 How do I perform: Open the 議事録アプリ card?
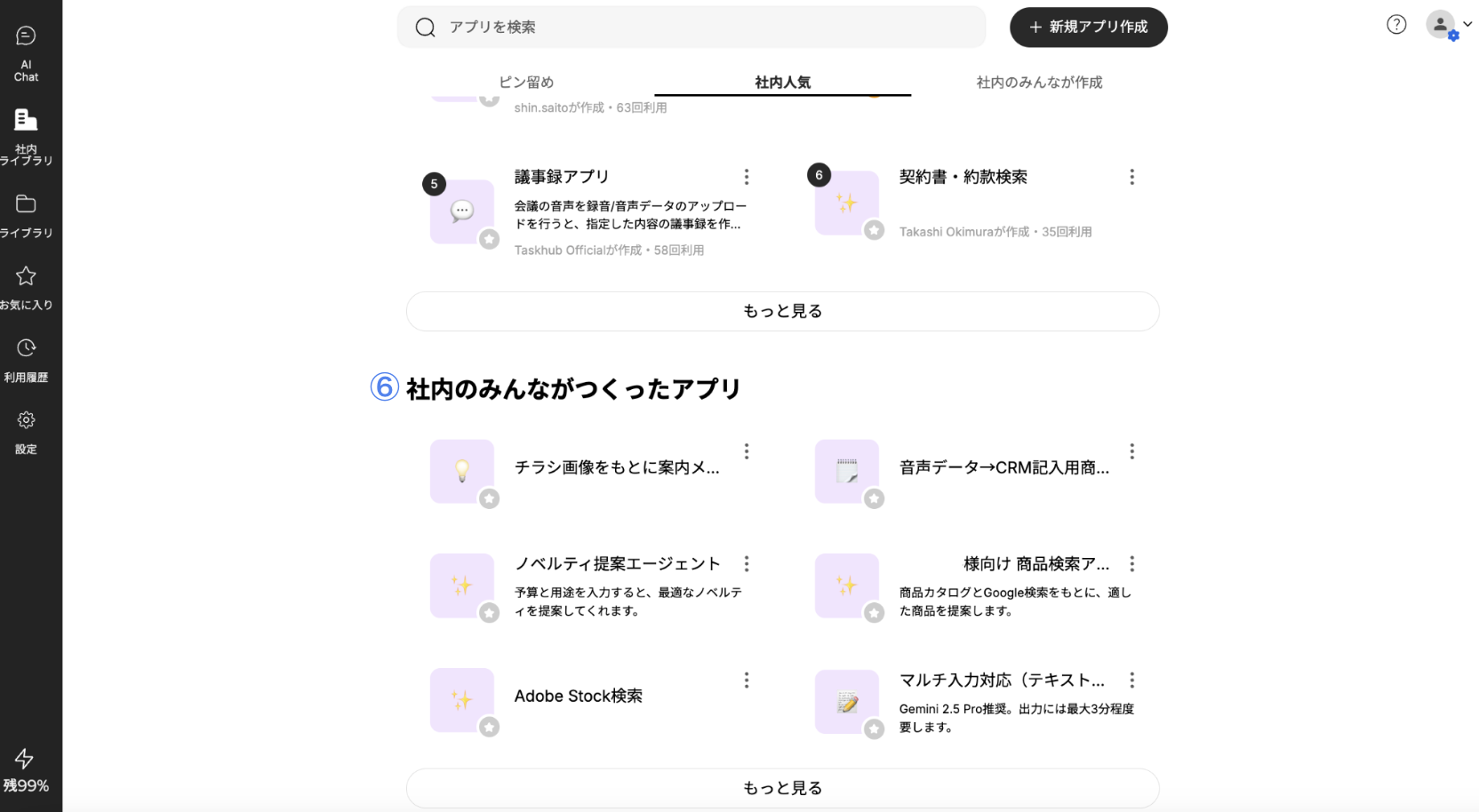pyautogui.click(x=562, y=177)
